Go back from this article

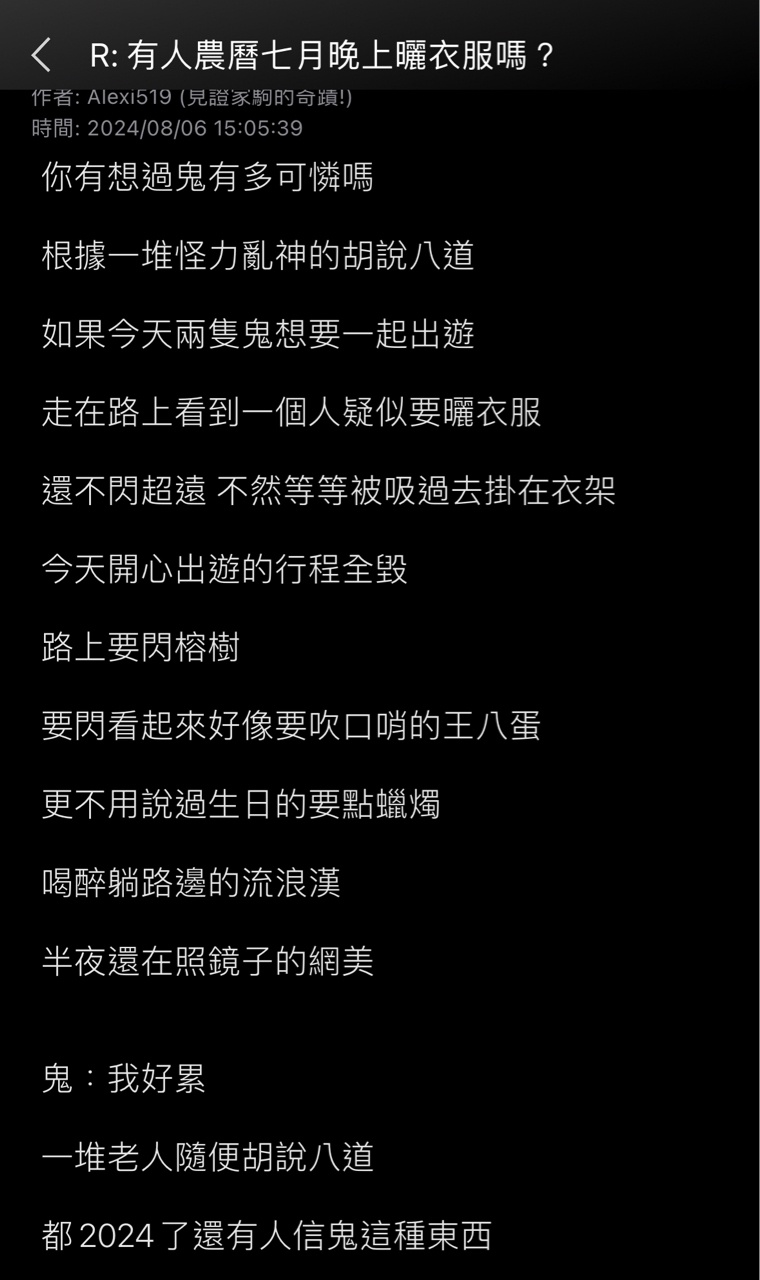(x=41, y=55)
